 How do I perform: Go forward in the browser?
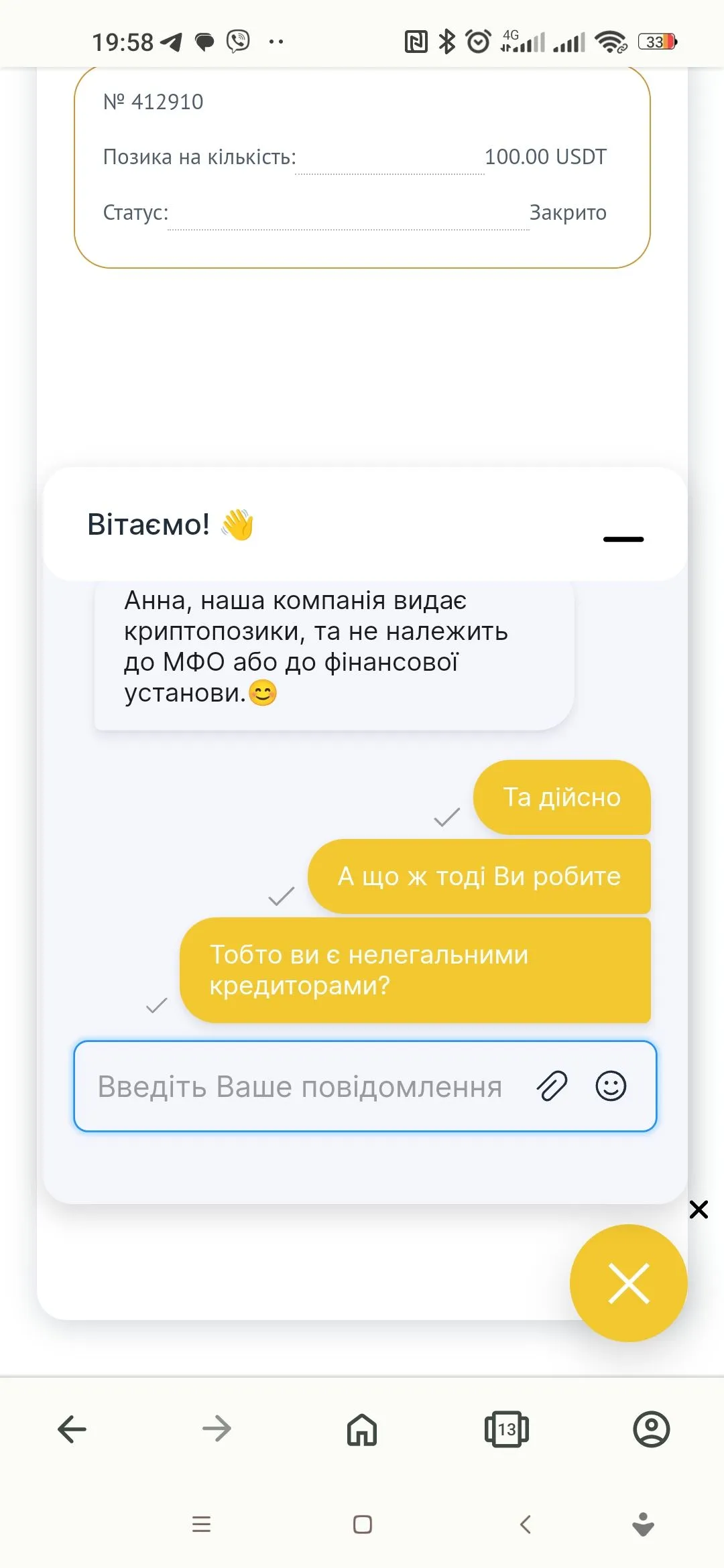pos(217,1429)
